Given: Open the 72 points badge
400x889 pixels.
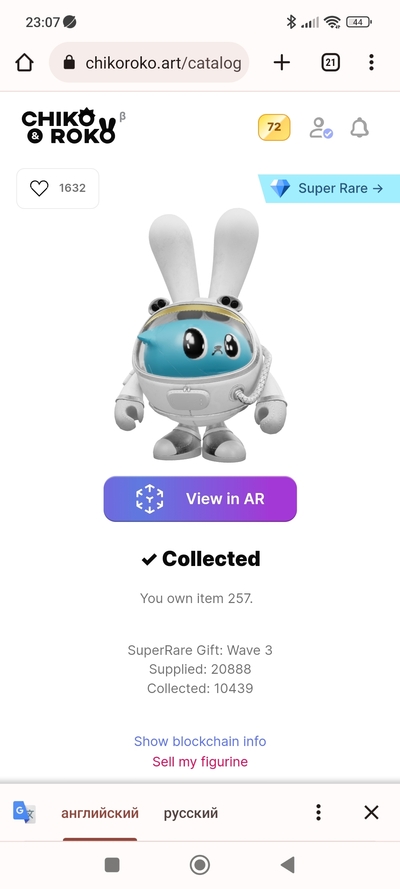Looking at the screenshot, I should pyautogui.click(x=274, y=128).
